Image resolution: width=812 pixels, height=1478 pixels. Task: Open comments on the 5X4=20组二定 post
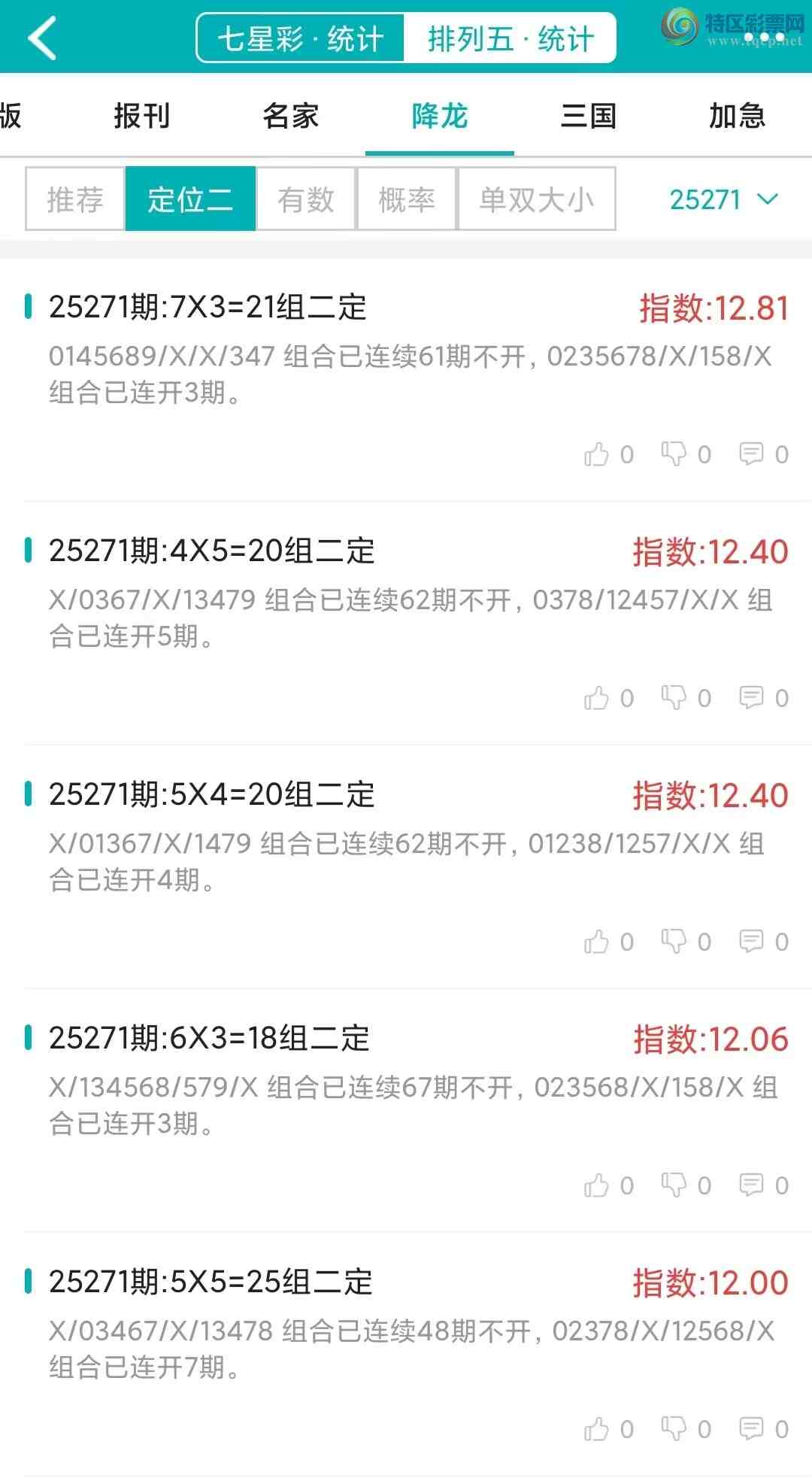750,941
